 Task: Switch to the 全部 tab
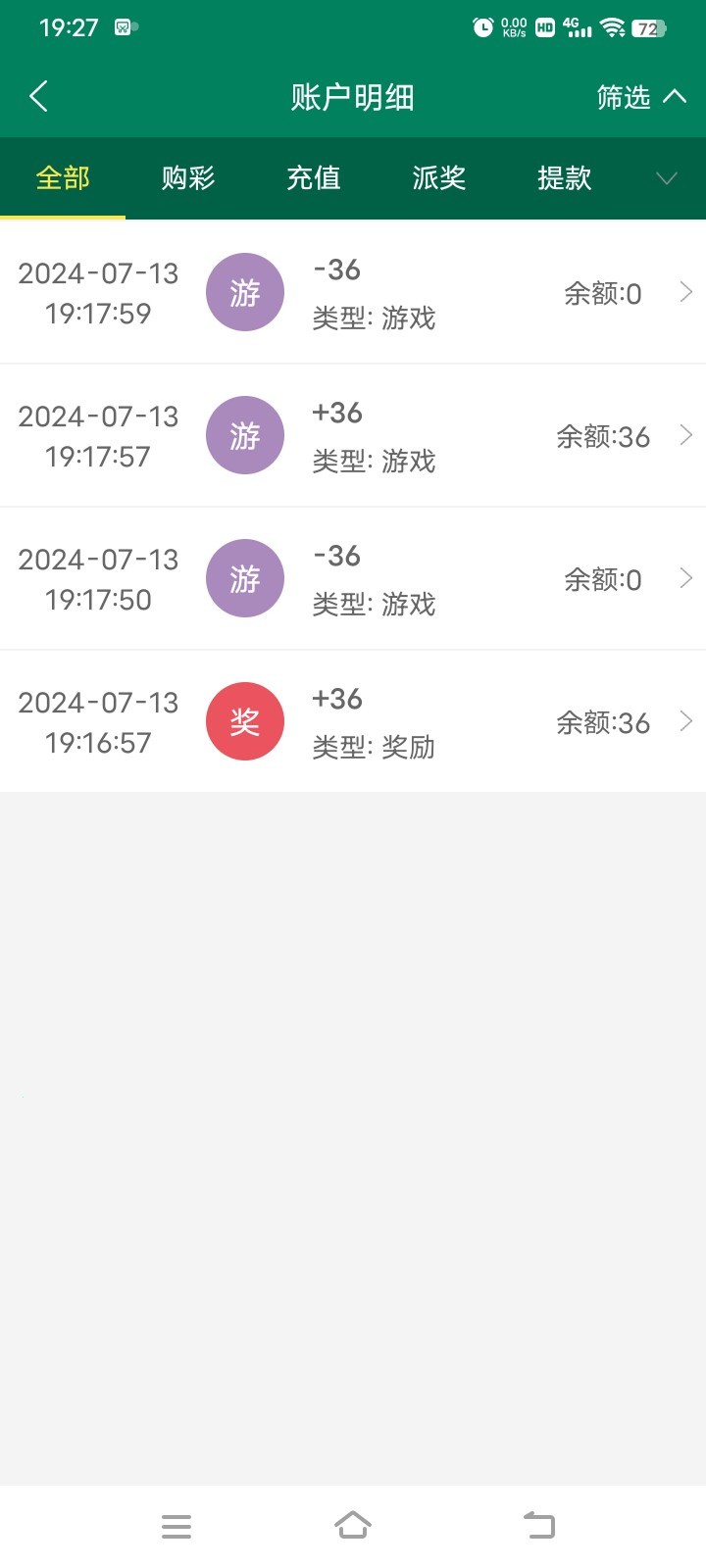(63, 178)
